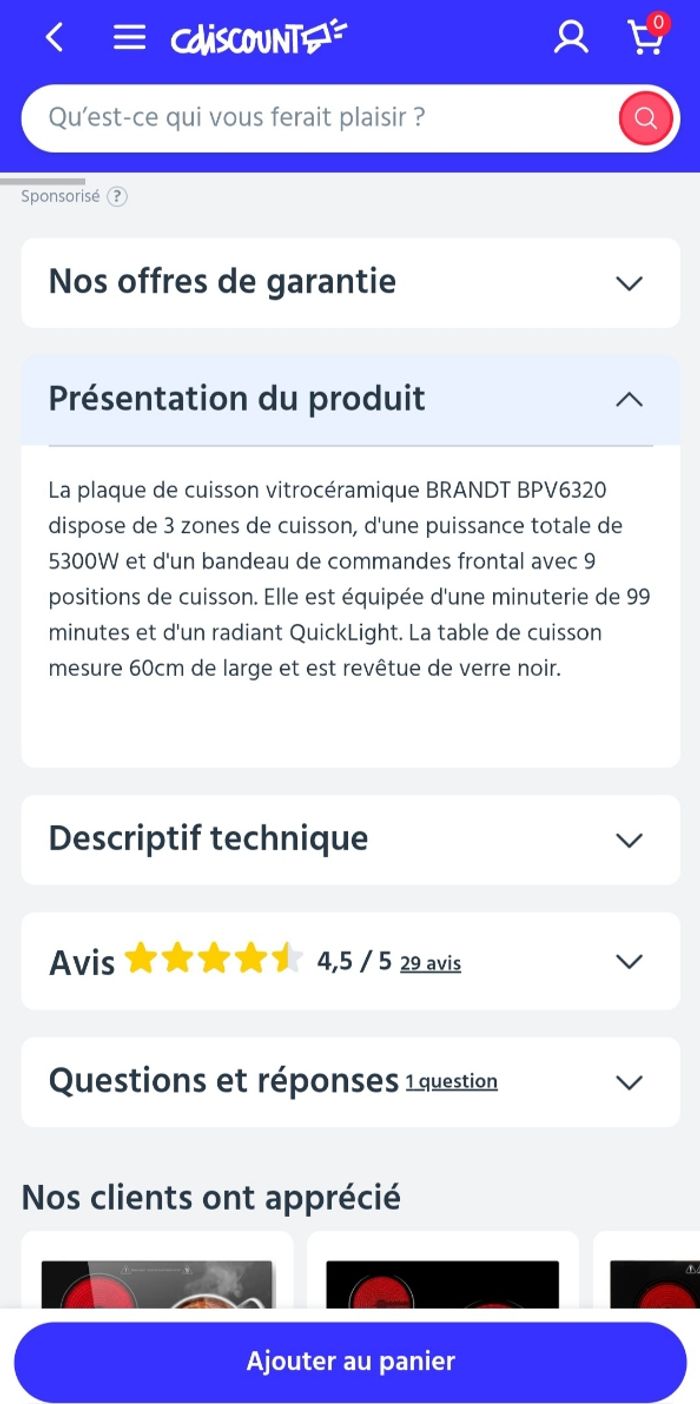
Task: Tap the search field "Qu'est-ce qui vous ferait plaisir ?"
Action: pyautogui.click(x=320, y=118)
